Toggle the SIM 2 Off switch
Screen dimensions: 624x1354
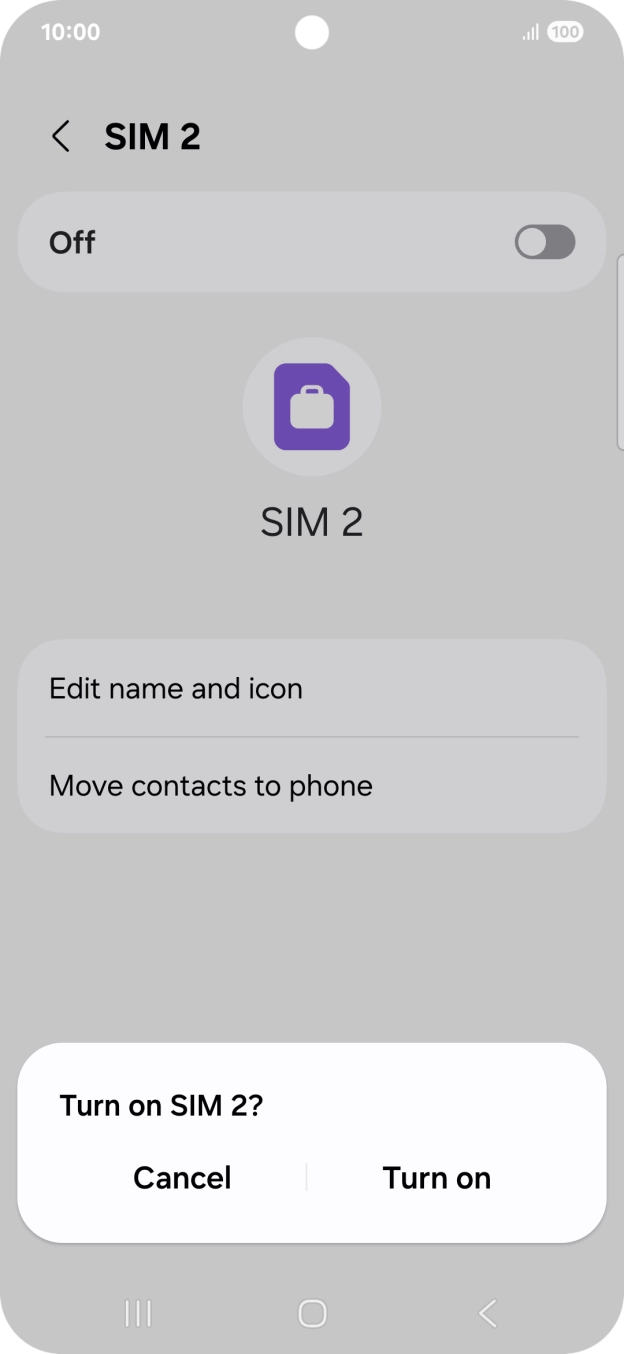pos(545,242)
